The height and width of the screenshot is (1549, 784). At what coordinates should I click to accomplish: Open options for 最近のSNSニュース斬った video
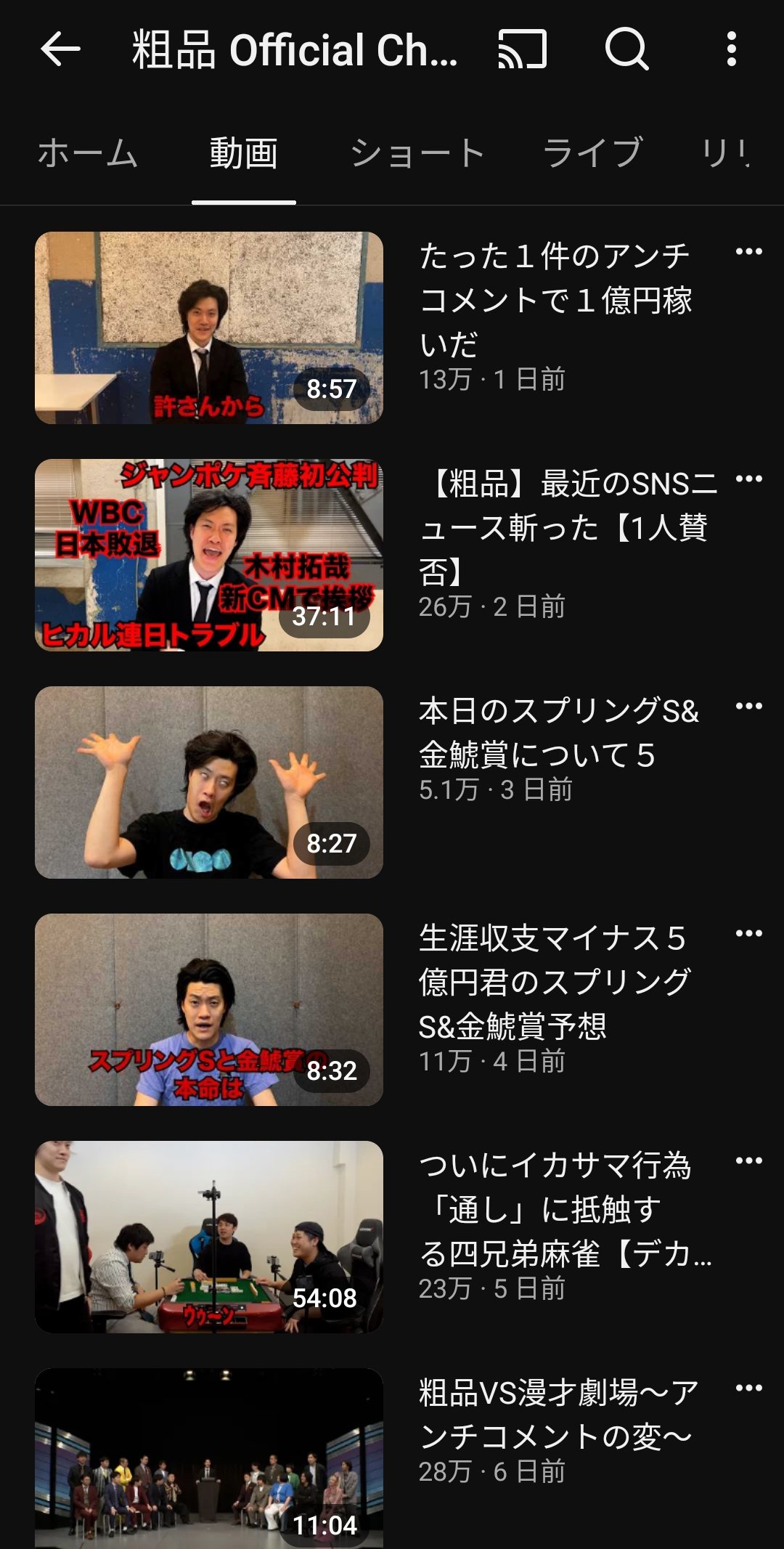pyautogui.click(x=748, y=479)
